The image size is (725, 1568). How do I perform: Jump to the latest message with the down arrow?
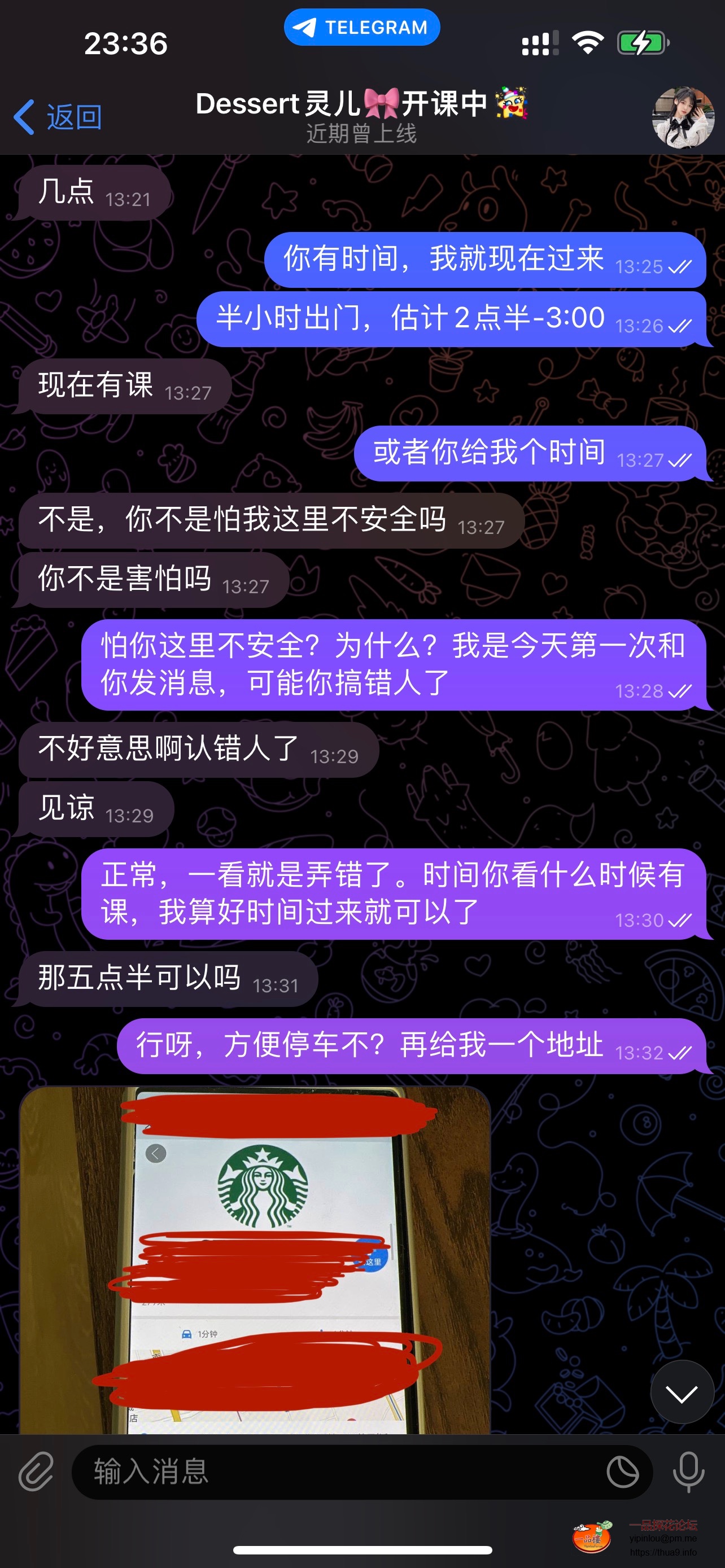(681, 1392)
